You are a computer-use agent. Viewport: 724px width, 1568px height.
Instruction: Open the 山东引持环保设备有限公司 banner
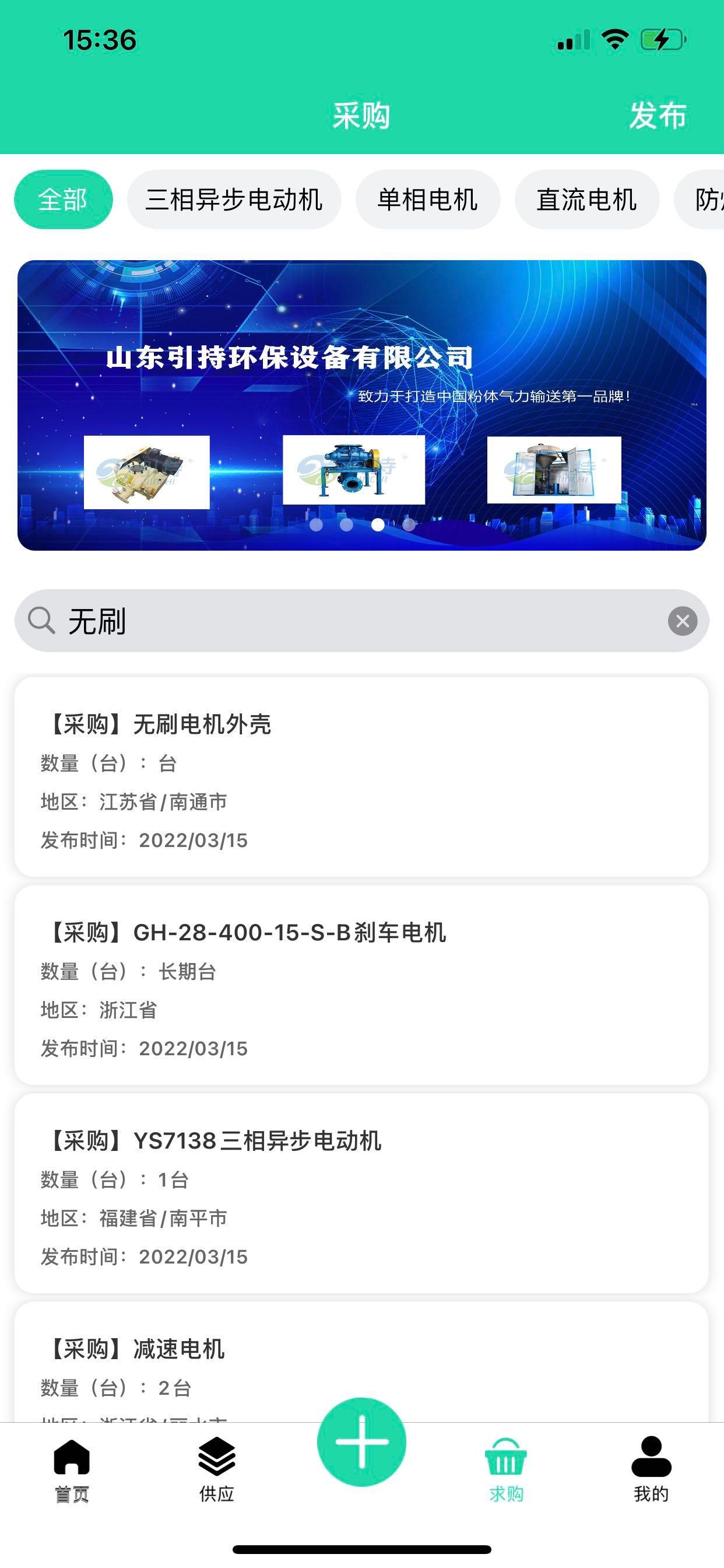click(x=361, y=405)
